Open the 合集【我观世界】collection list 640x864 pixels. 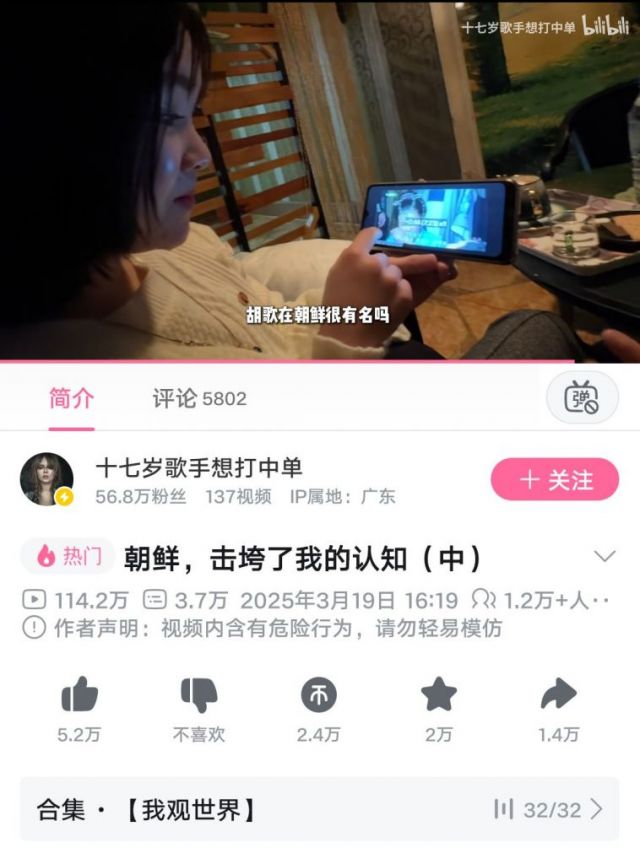pos(320,809)
